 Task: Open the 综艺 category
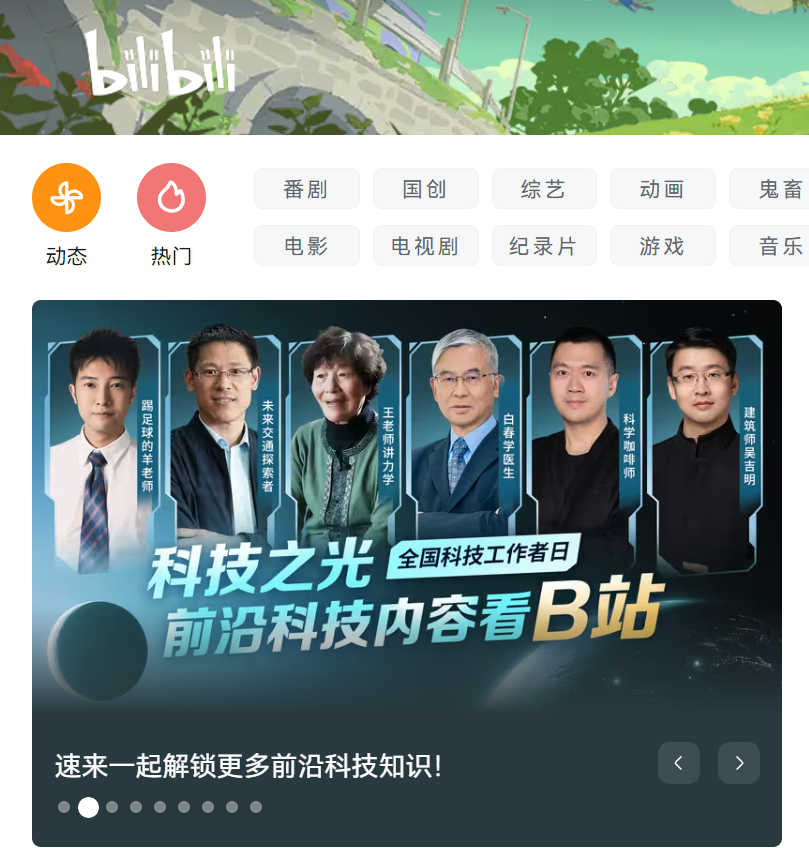click(544, 189)
